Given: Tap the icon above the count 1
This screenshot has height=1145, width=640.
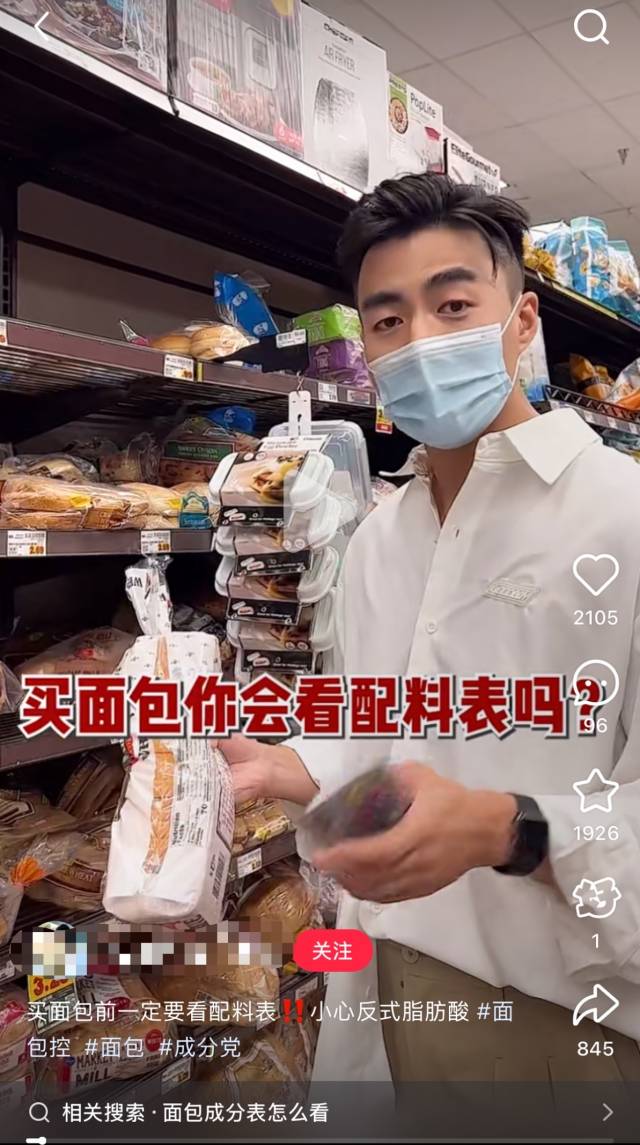Looking at the screenshot, I should click(x=596, y=898).
